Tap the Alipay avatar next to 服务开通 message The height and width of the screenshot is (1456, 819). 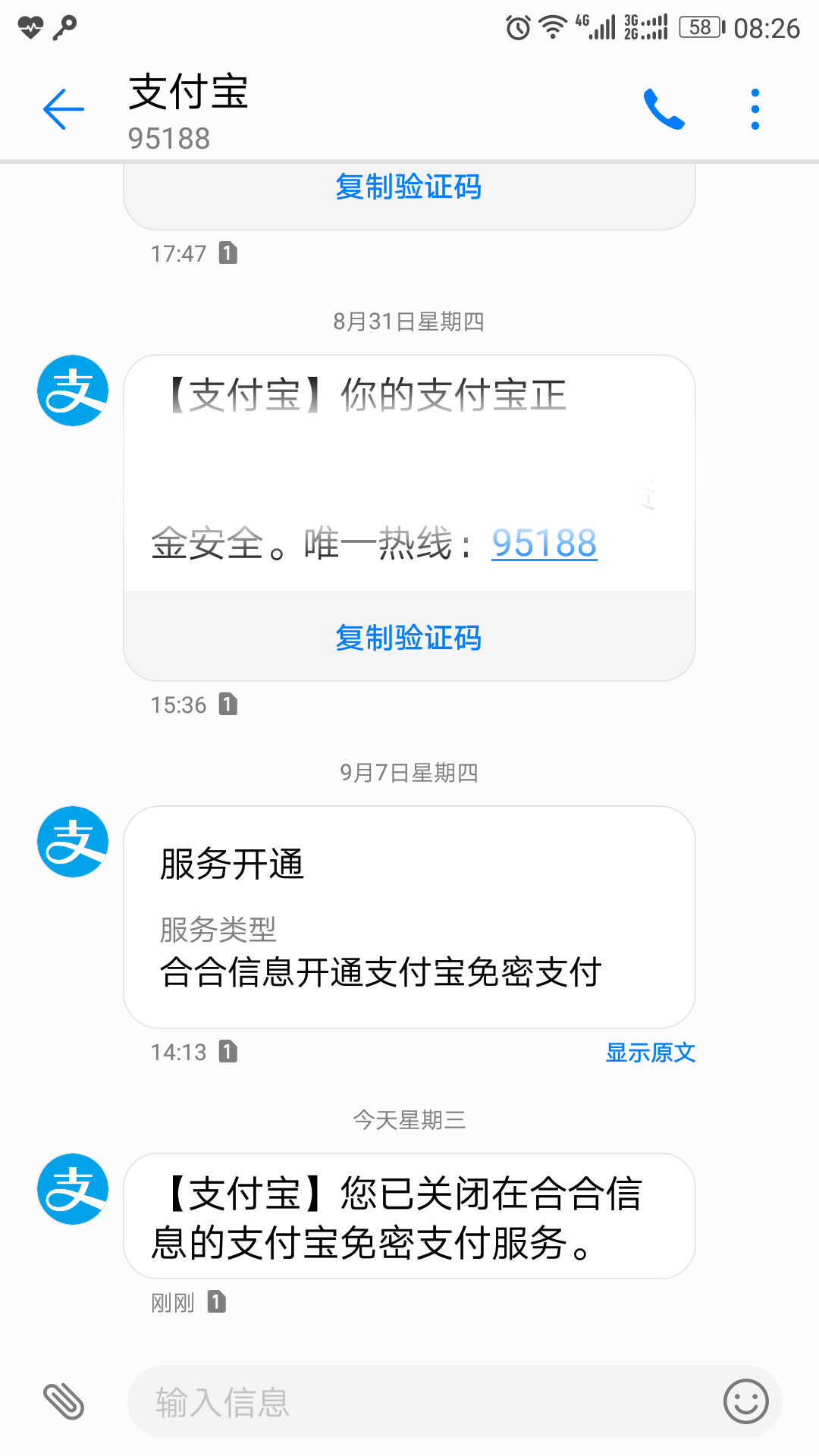coord(72,840)
